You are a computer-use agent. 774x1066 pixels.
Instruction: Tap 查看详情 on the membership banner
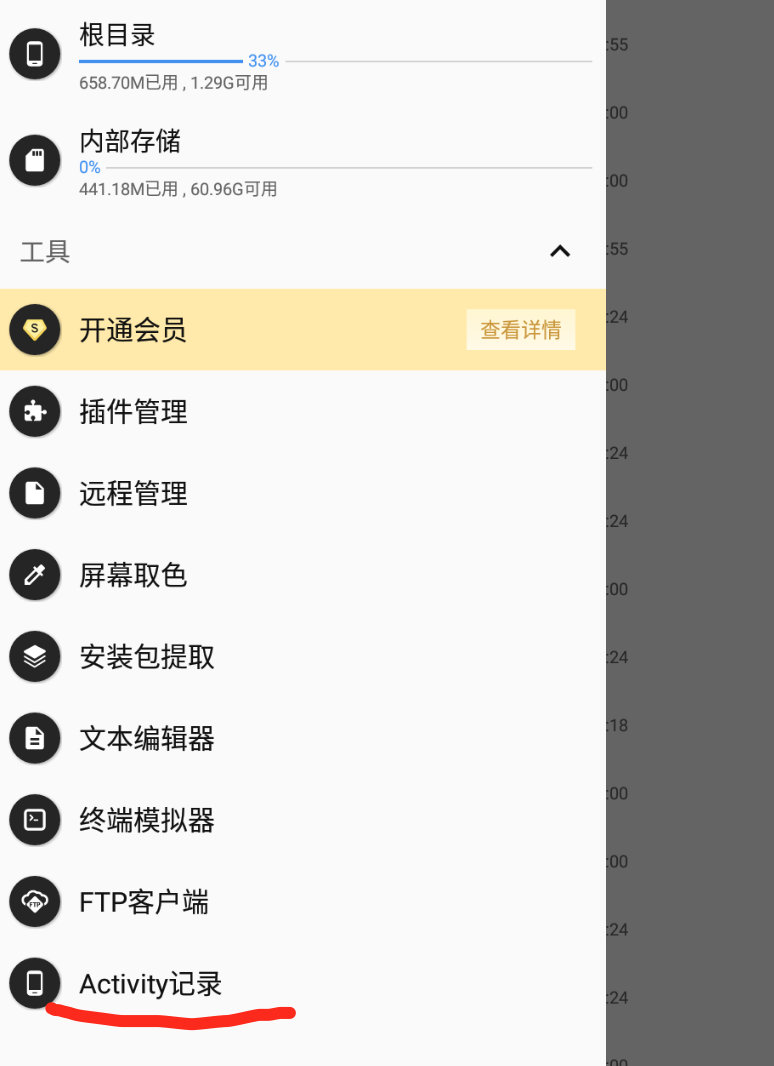tap(521, 330)
